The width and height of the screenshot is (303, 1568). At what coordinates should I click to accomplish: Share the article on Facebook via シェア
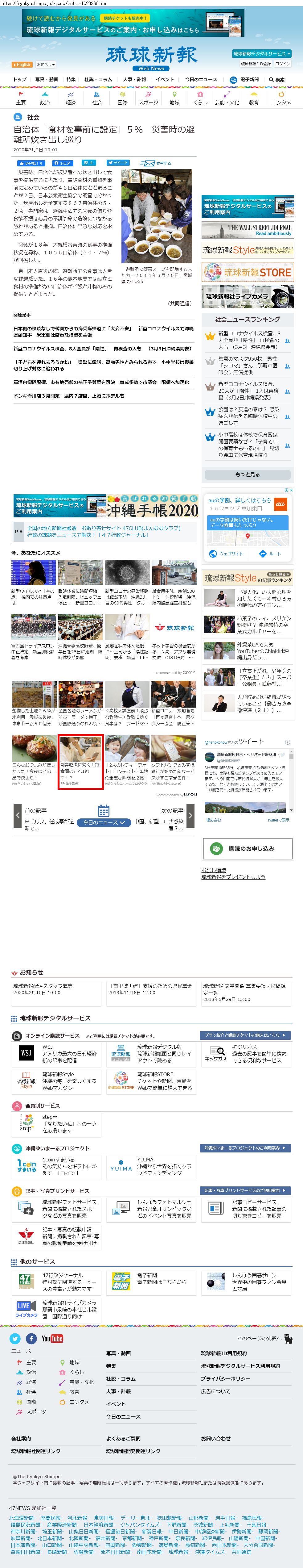(62, 163)
